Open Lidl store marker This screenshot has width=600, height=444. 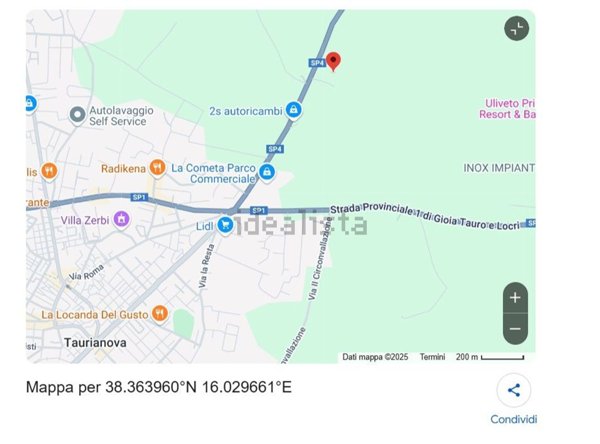tap(226, 225)
